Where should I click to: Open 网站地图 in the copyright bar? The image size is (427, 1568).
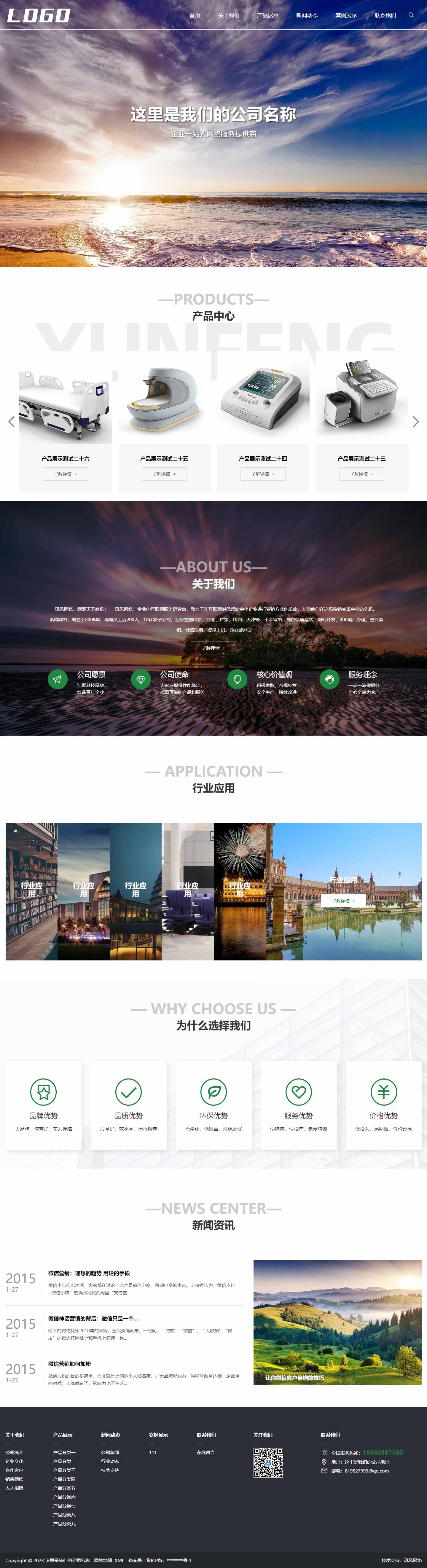point(102,1559)
